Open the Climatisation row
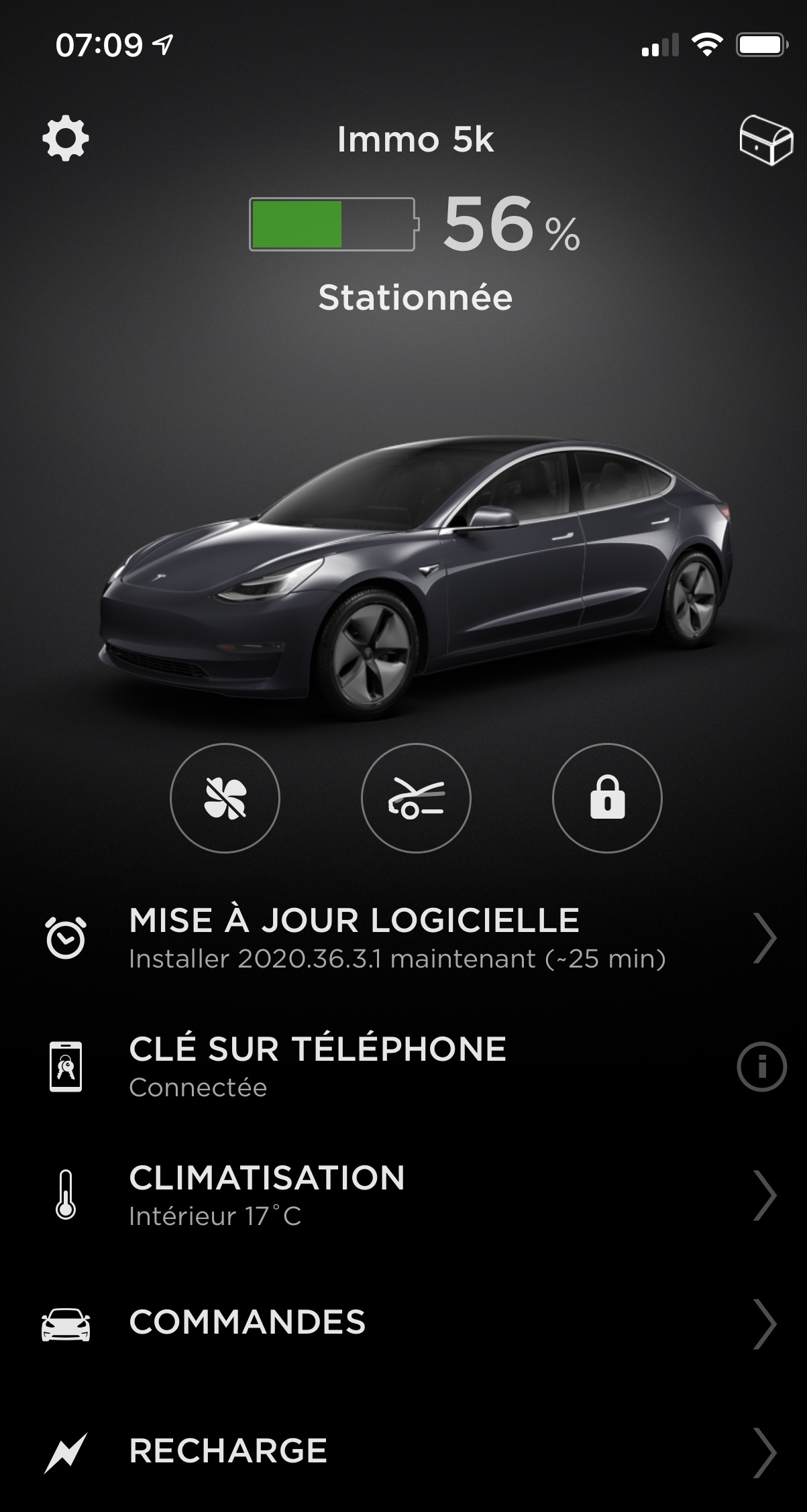 coord(403,1195)
